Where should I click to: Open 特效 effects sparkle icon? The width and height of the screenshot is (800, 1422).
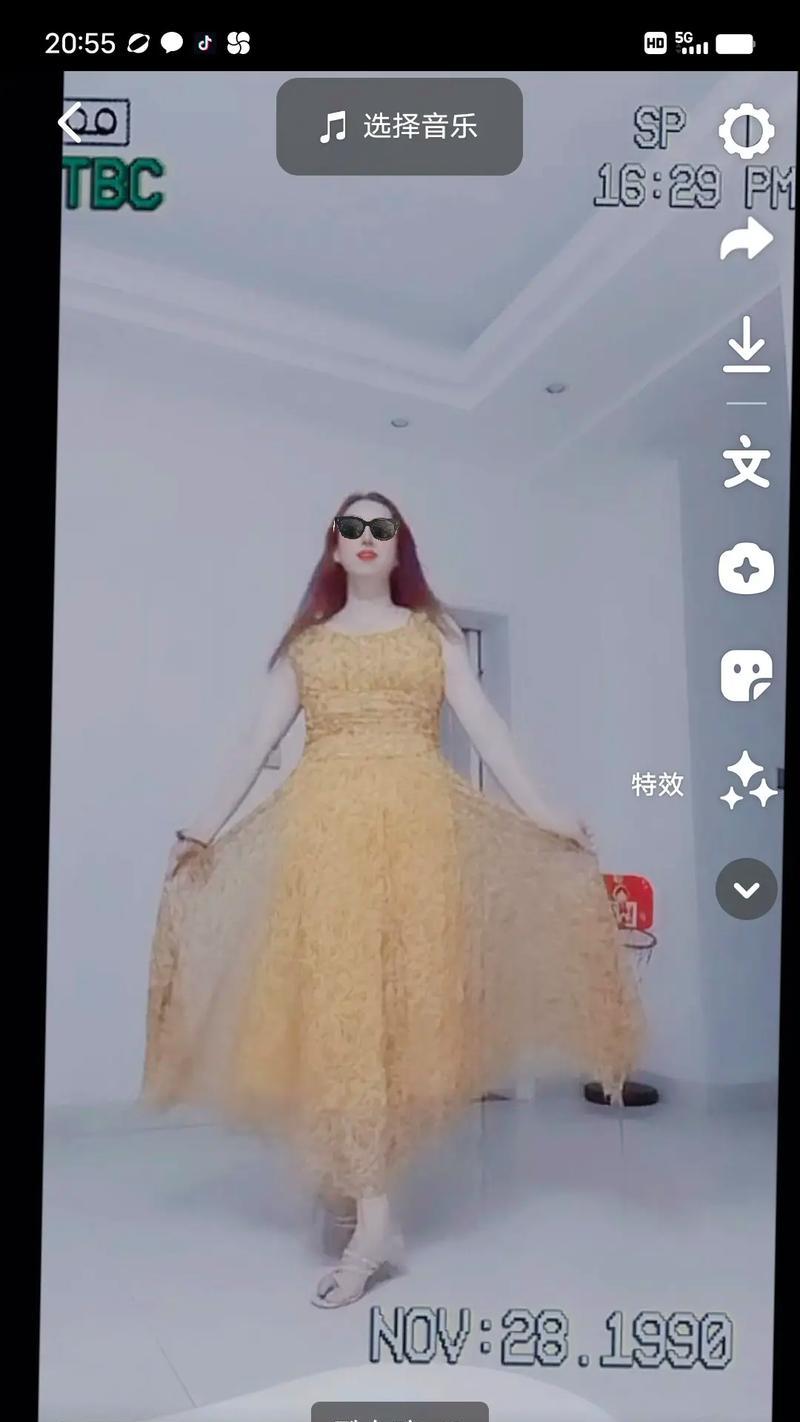746,782
